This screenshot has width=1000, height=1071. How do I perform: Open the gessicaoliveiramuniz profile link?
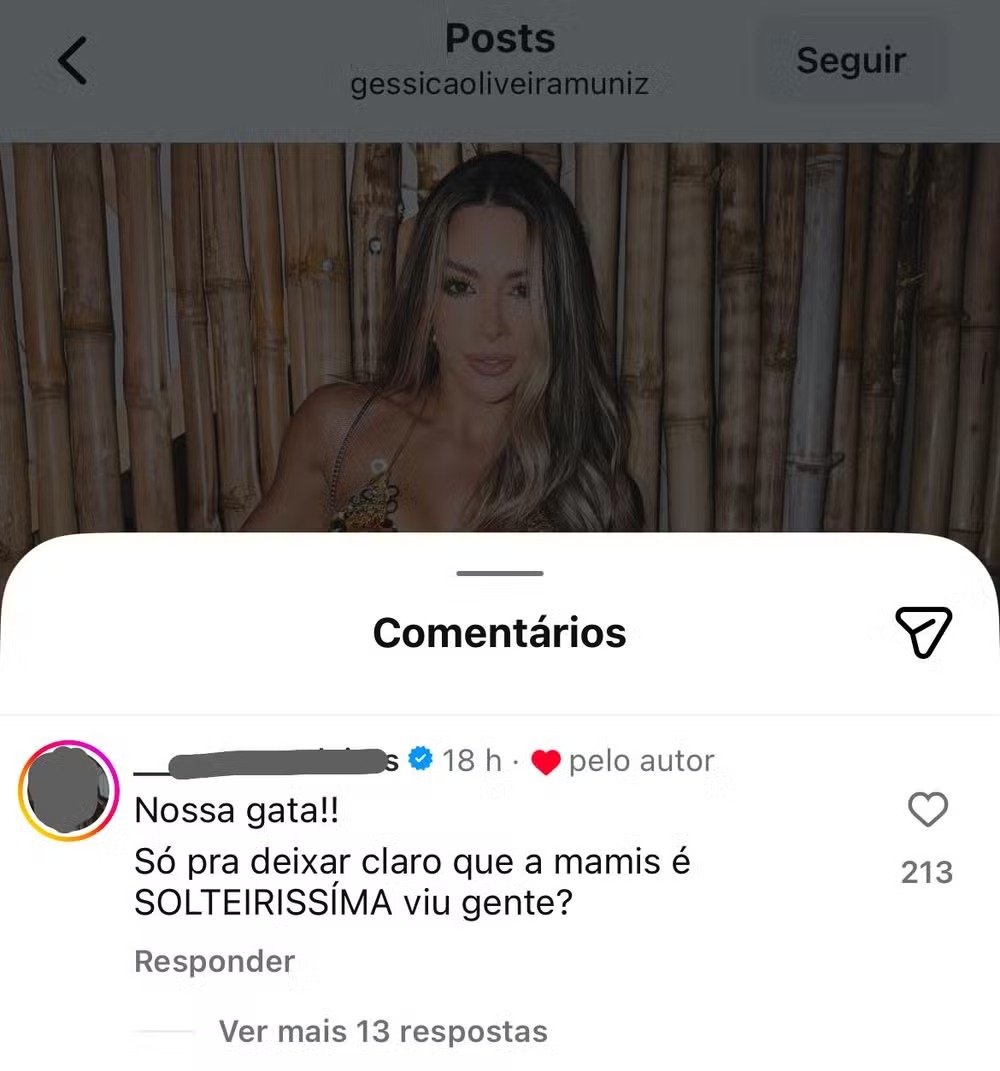pos(499,85)
